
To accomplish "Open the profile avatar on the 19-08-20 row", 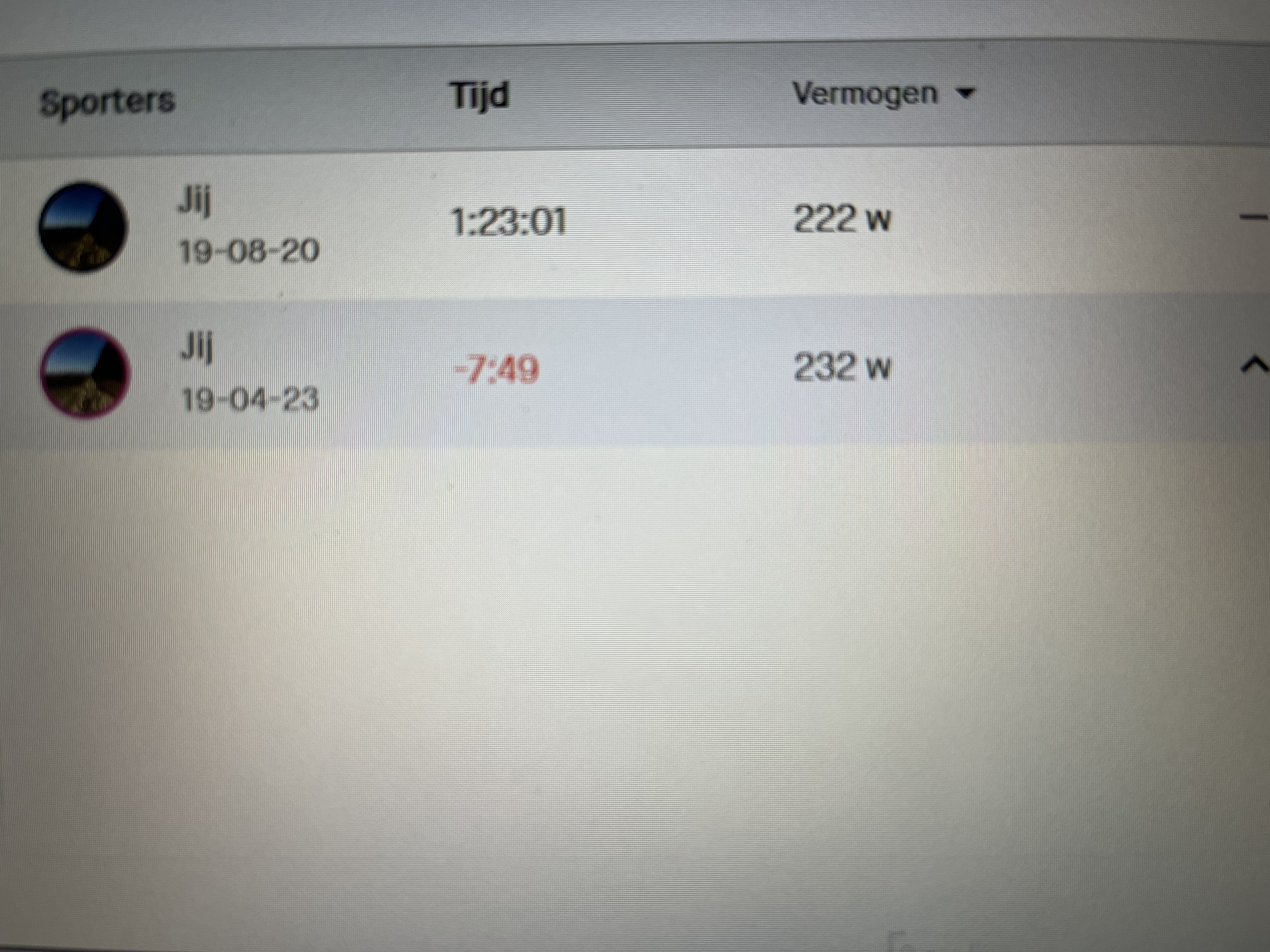I will [x=83, y=227].
